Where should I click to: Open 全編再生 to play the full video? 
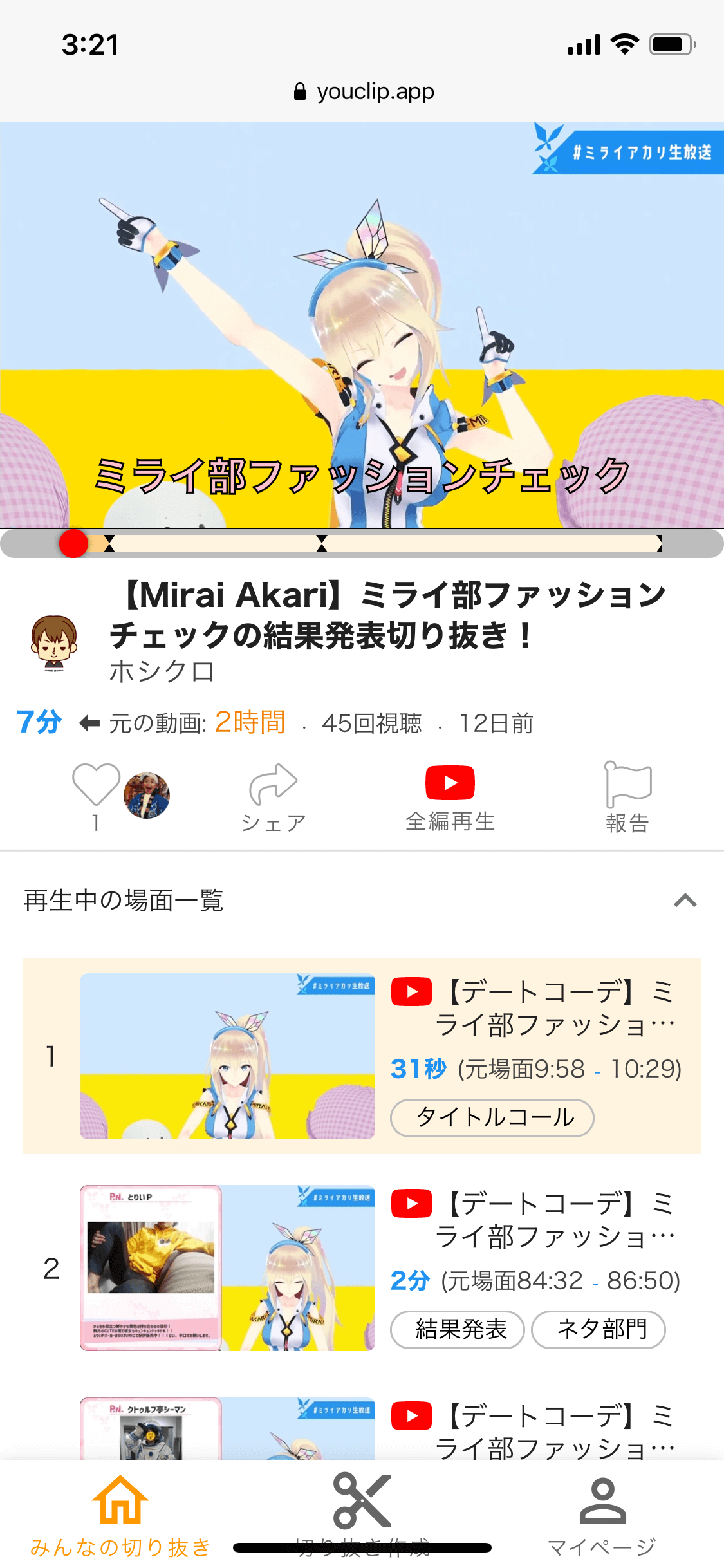[x=450, y=797]
